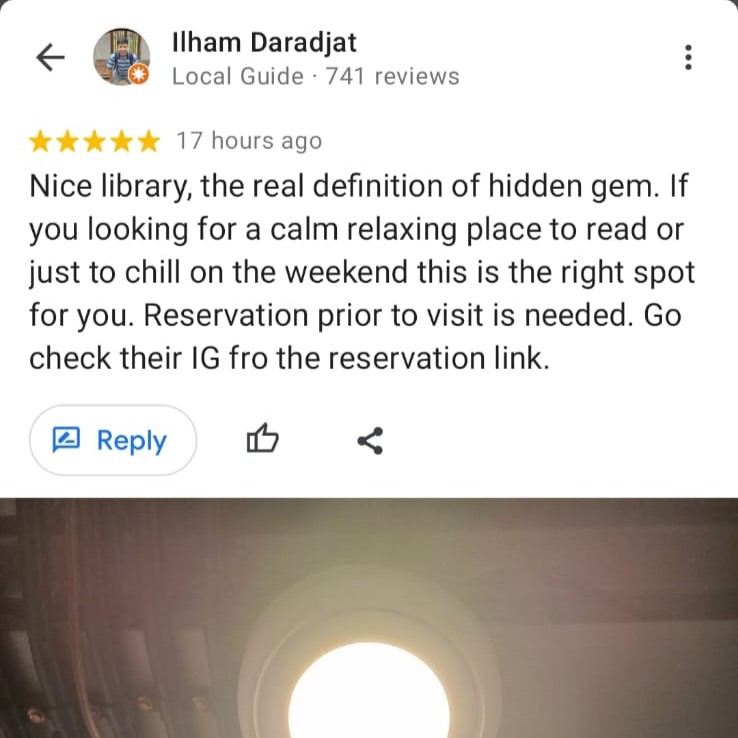Open Ilham Daradjat's reviewer profile

(x=264, y=44)
